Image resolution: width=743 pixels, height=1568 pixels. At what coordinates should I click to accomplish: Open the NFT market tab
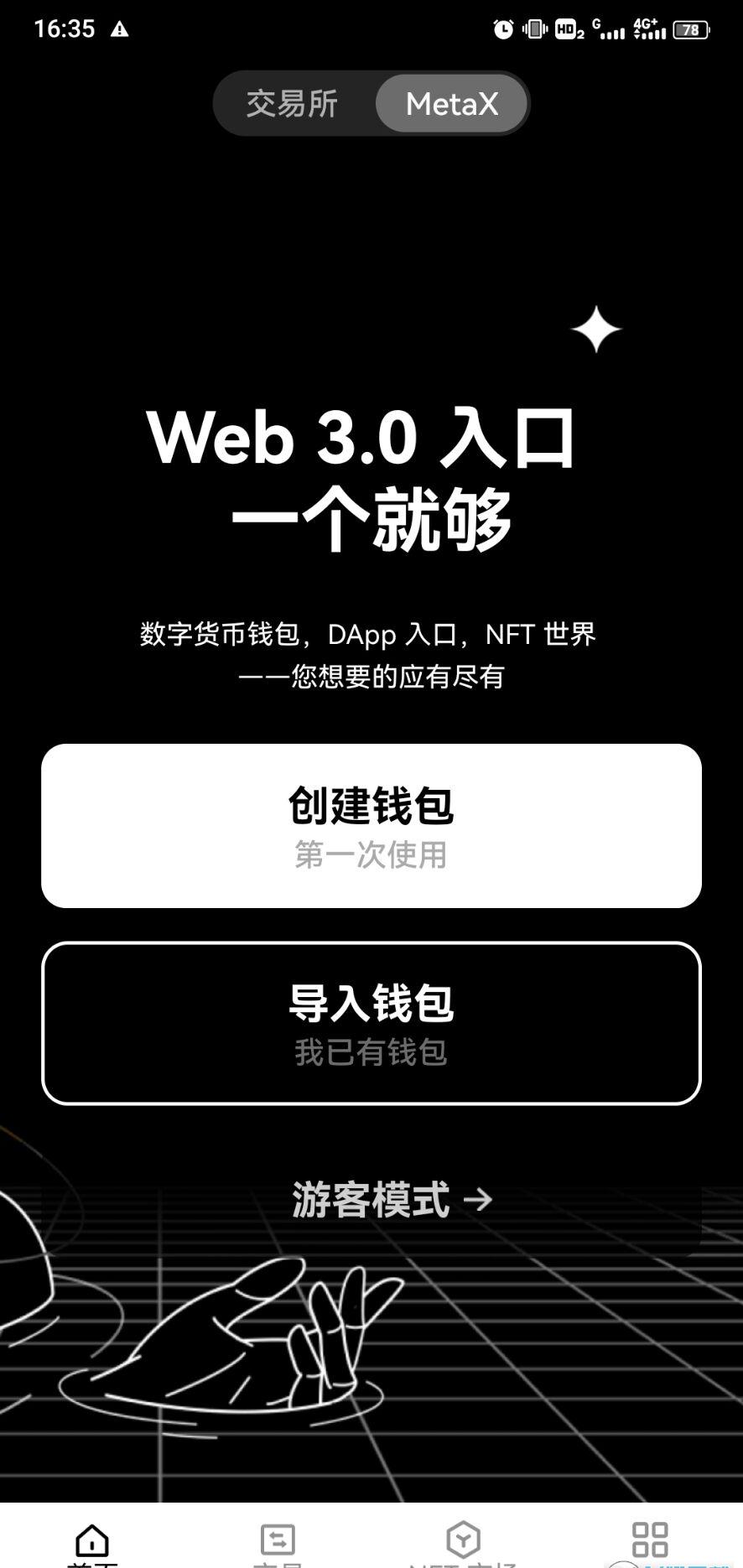[463, 1541]
